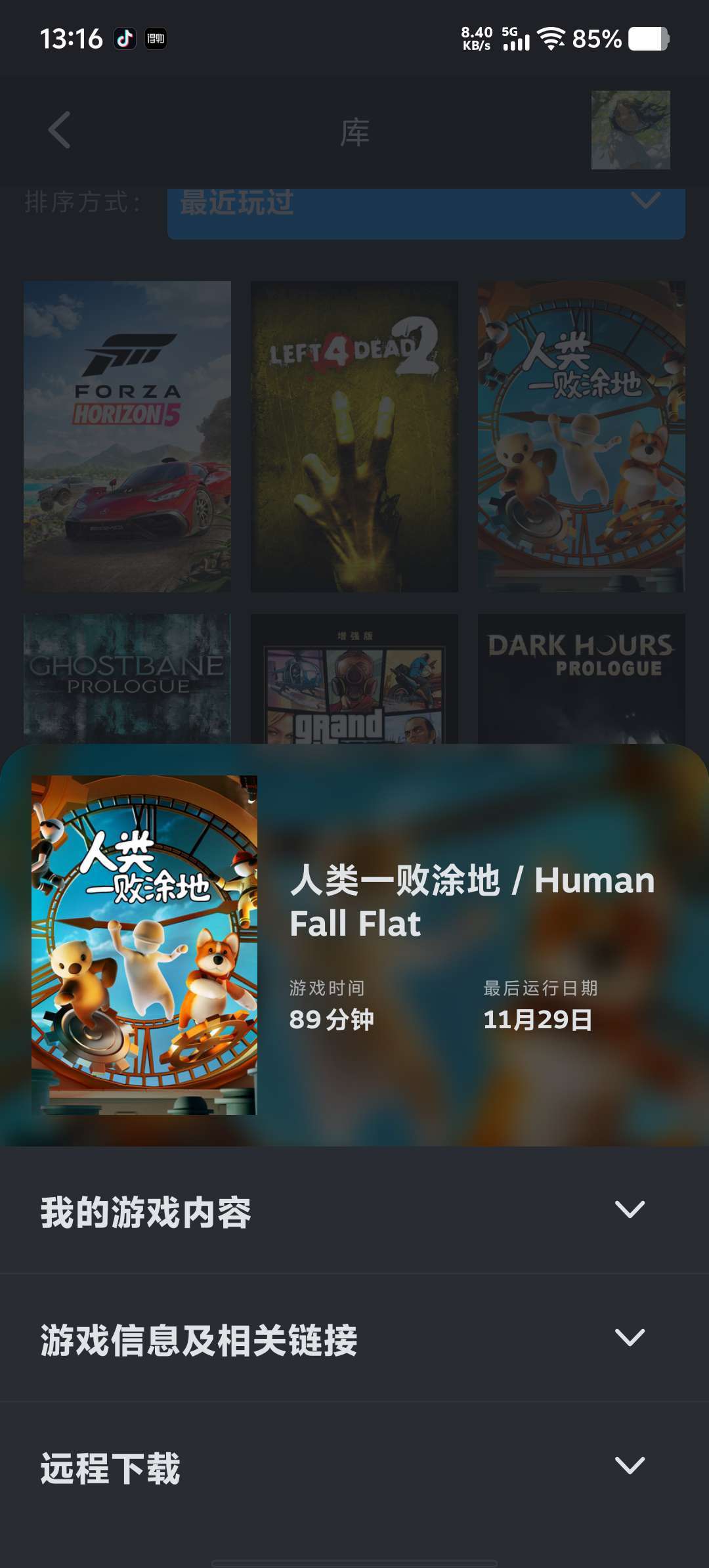Open Forza Horizon 5 game tile
Screen dimensions: 709x1568
pyautogui.click(x=127, y=436)
